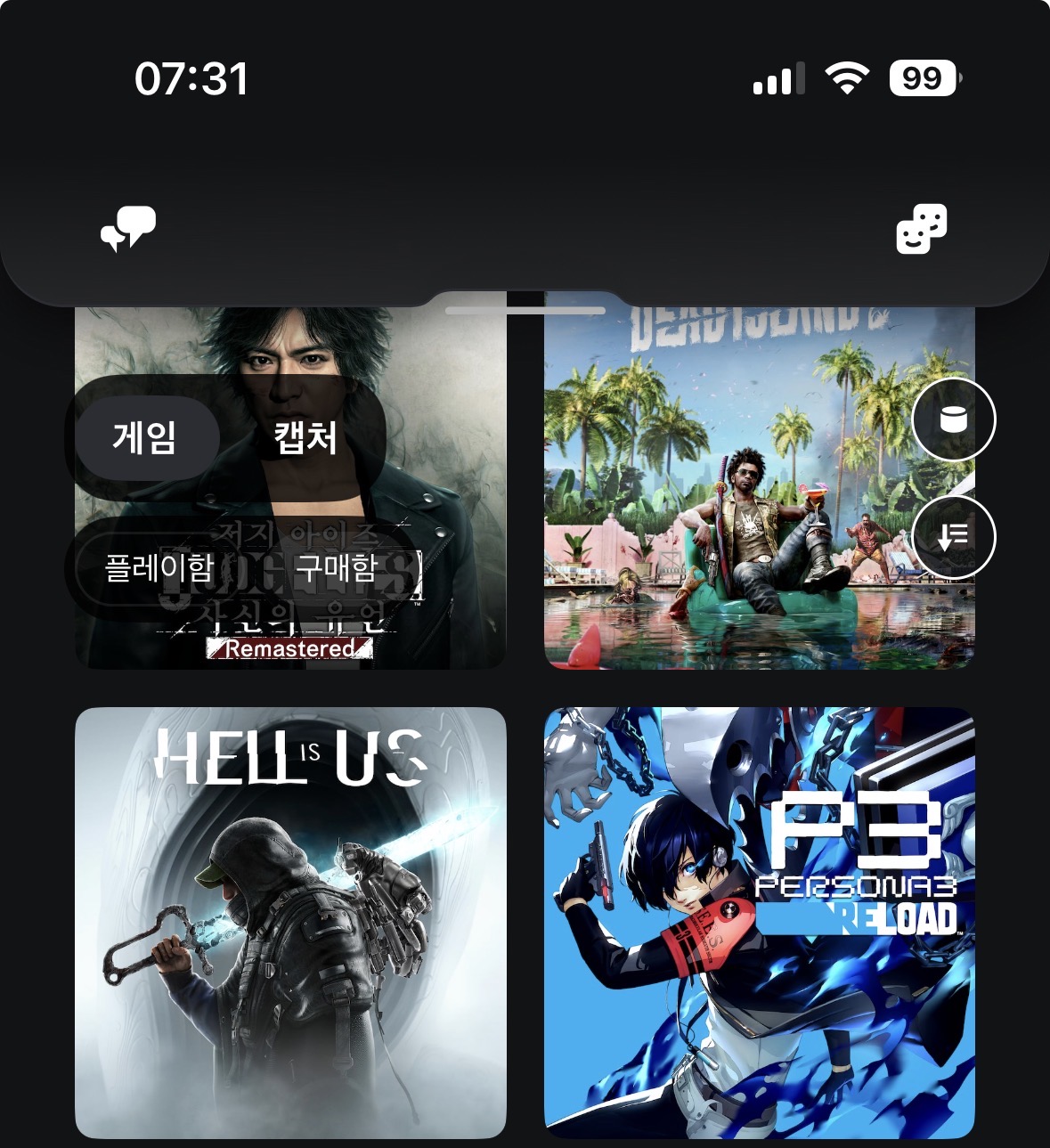Select the 플레이함 filter
This screenshot has width=1050, height=1148.
tap(160, 567)
